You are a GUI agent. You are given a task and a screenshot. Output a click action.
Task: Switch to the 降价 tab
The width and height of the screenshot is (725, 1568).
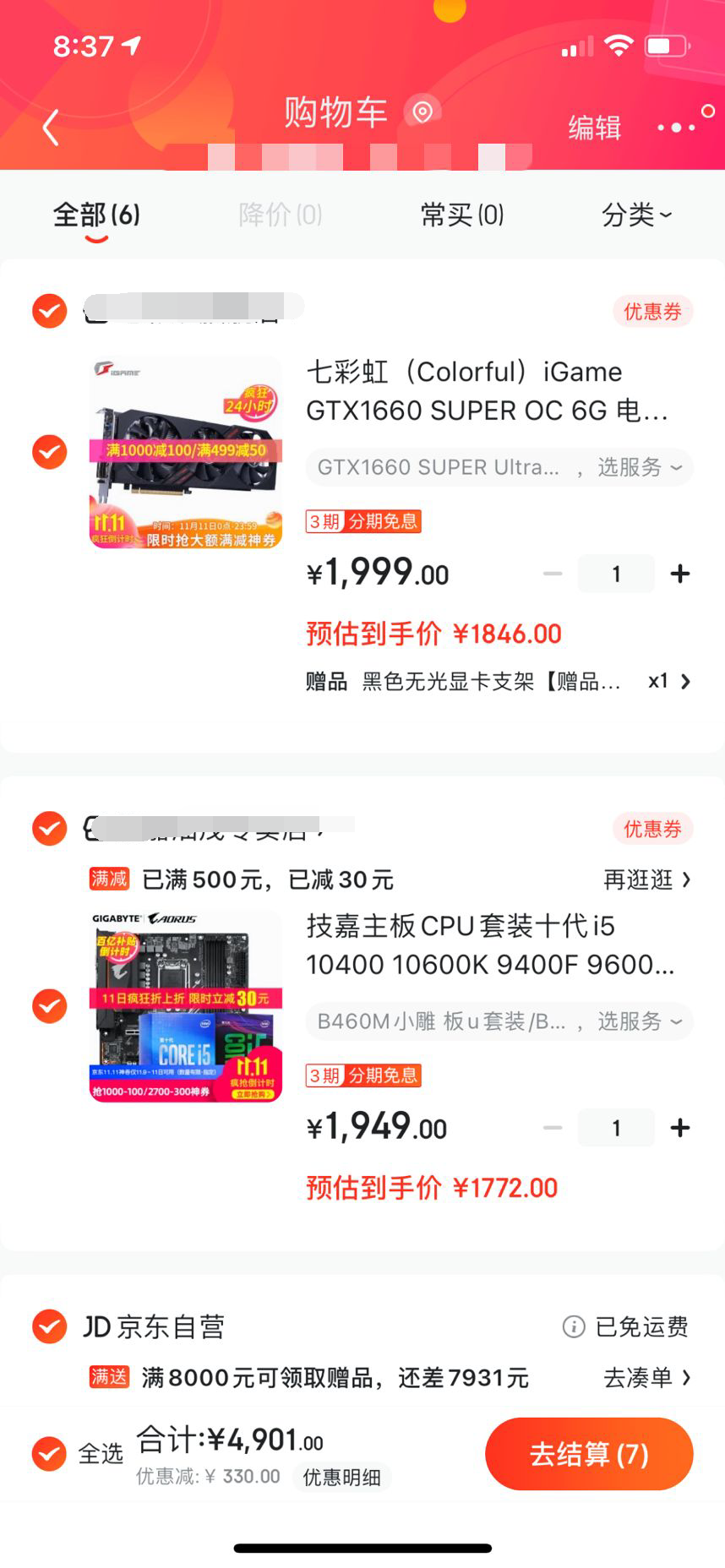tap(280, 215)
